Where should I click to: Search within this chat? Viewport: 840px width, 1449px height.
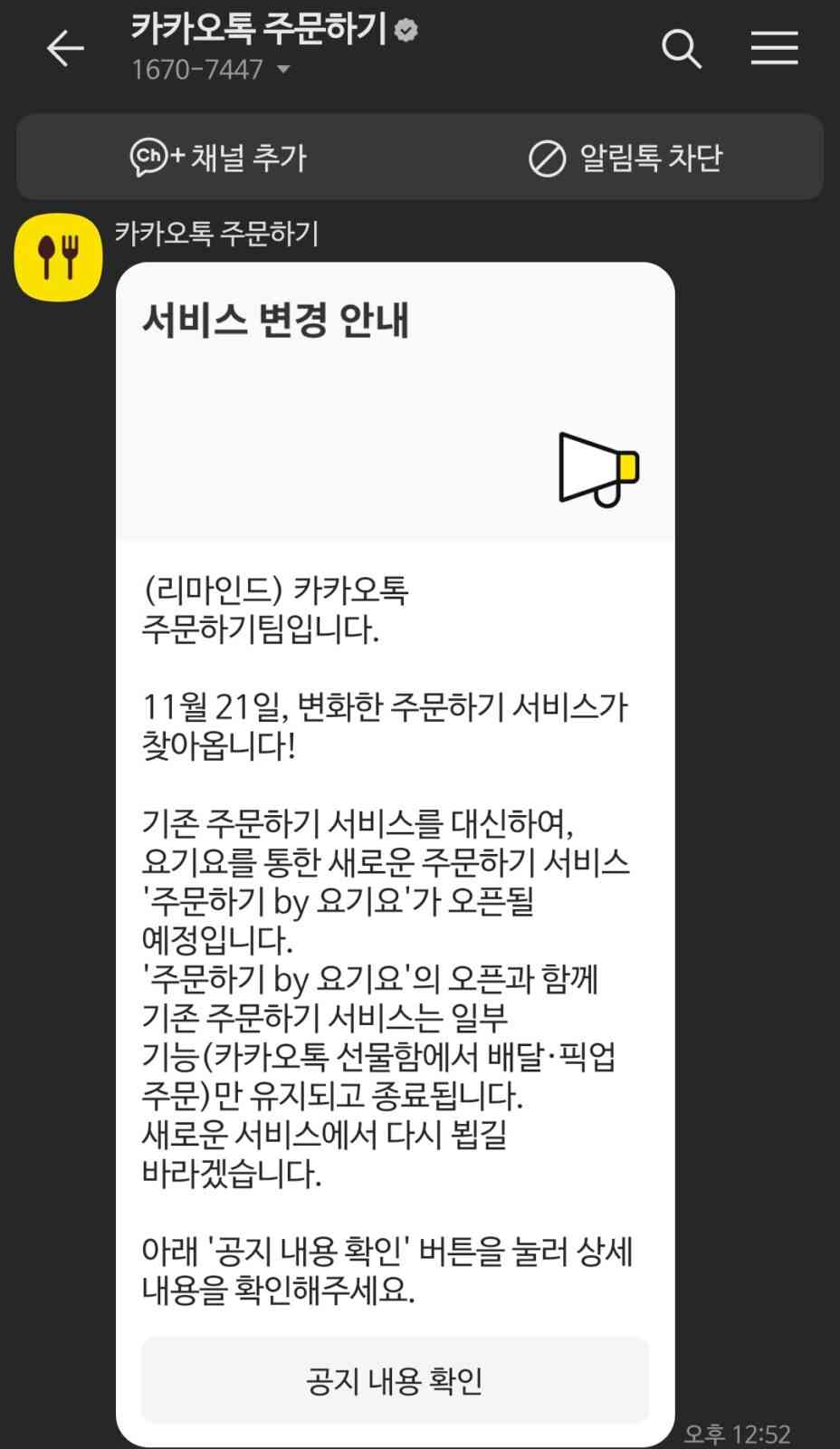click(x=681, y=49)
